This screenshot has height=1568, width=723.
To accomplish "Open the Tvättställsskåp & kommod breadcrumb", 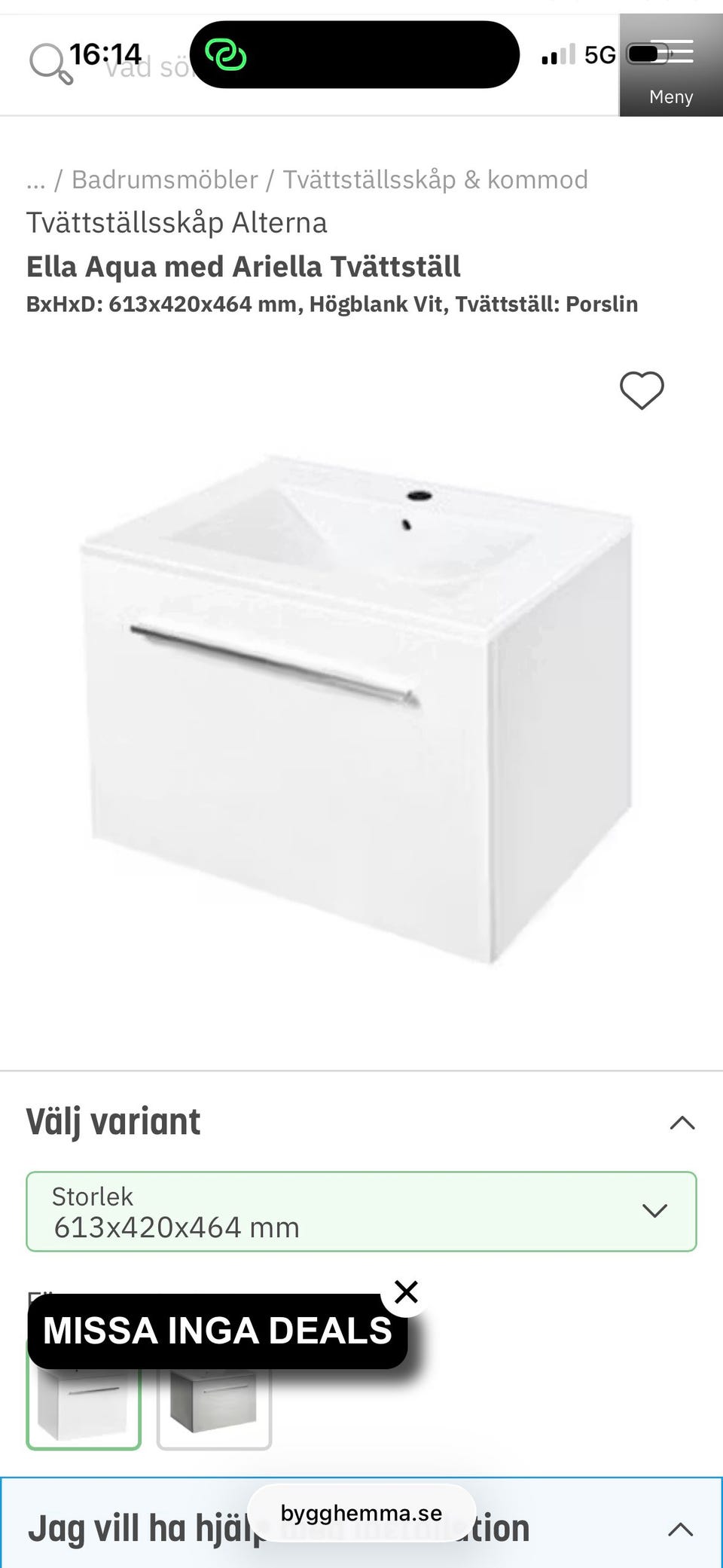I will [435, 179].
